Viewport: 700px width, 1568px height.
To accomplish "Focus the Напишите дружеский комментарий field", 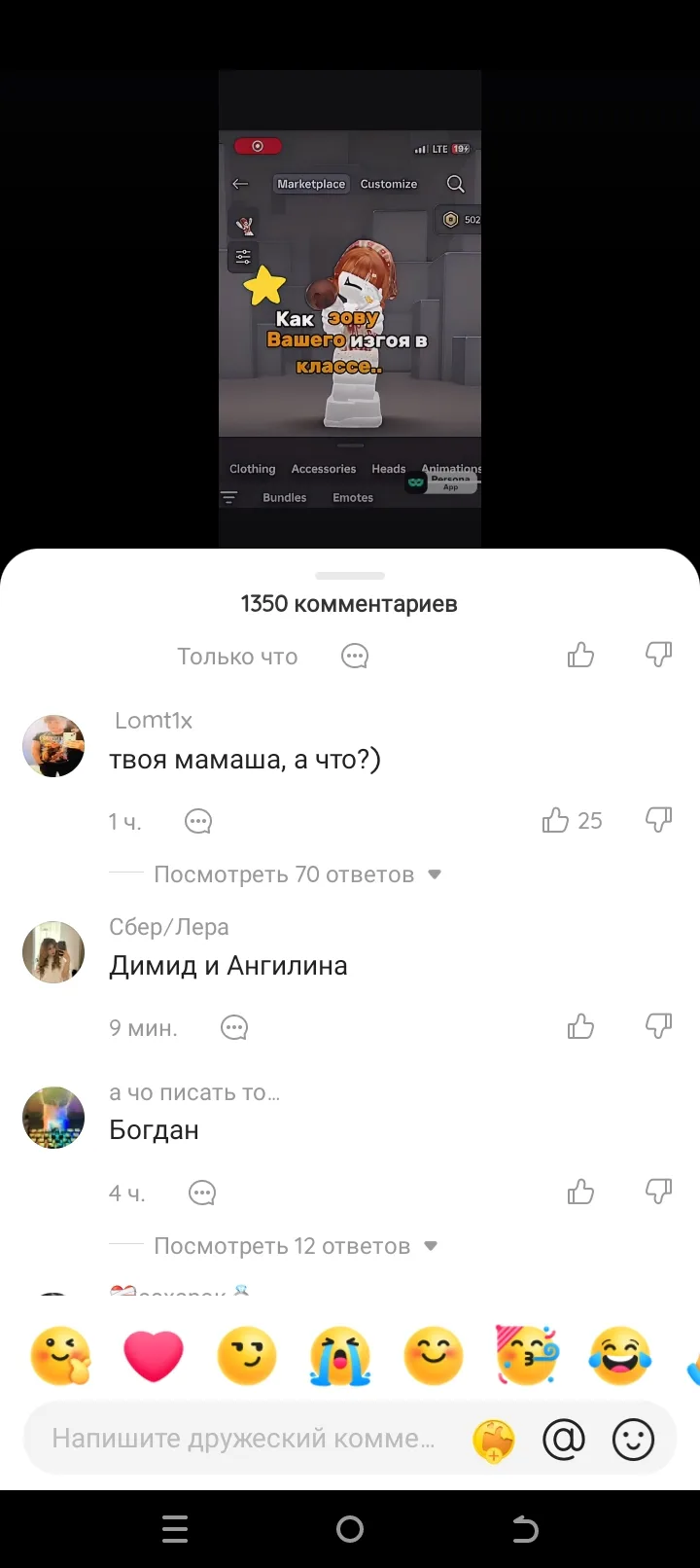I will [243, 1439].
